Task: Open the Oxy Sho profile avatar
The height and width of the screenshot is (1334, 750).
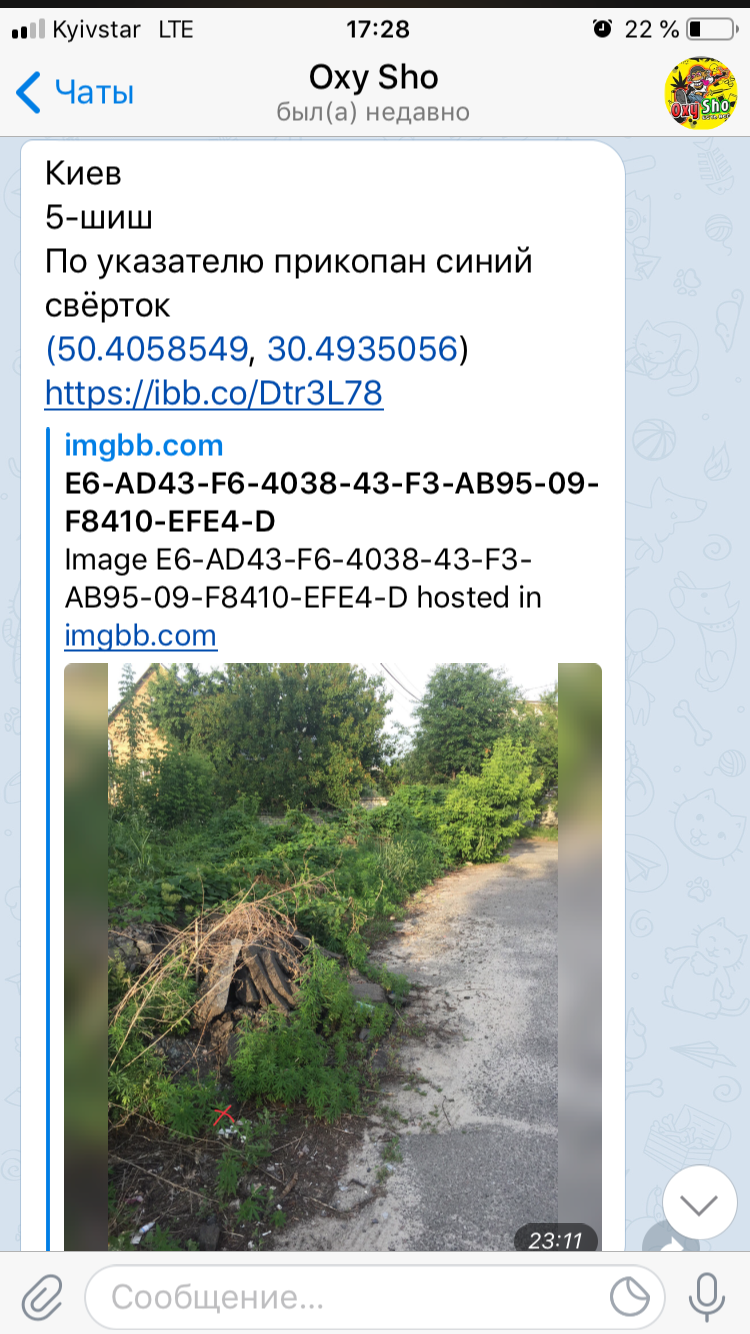Action: [x=700, y=93]
